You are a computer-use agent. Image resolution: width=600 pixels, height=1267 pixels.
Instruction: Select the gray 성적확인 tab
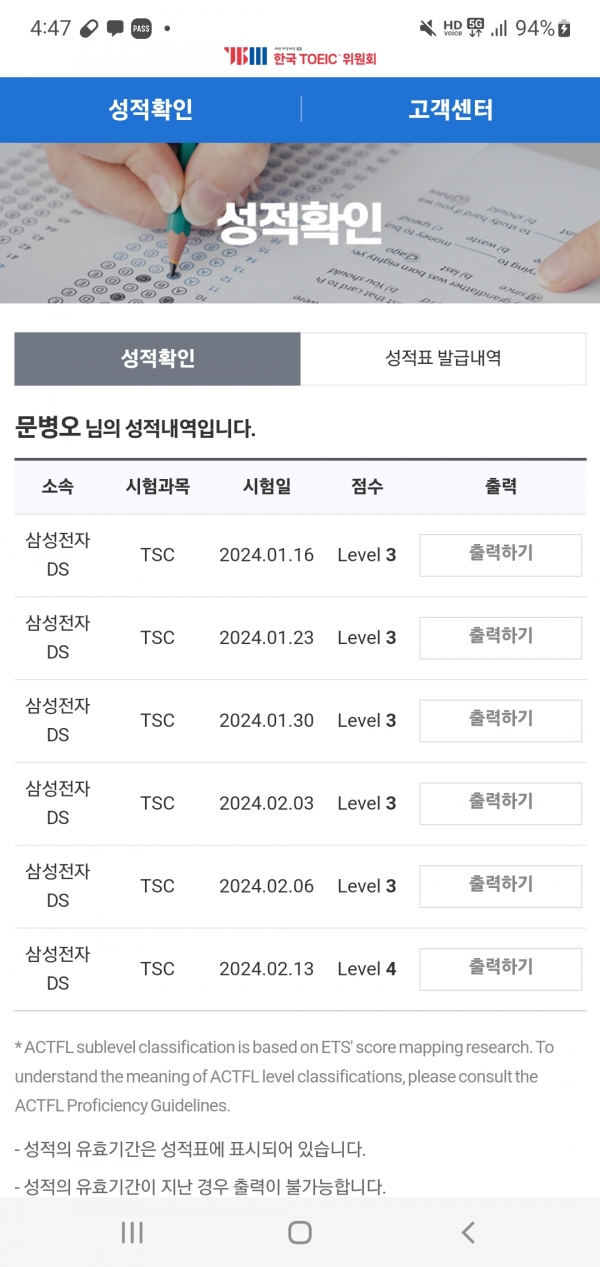[157, 359]
